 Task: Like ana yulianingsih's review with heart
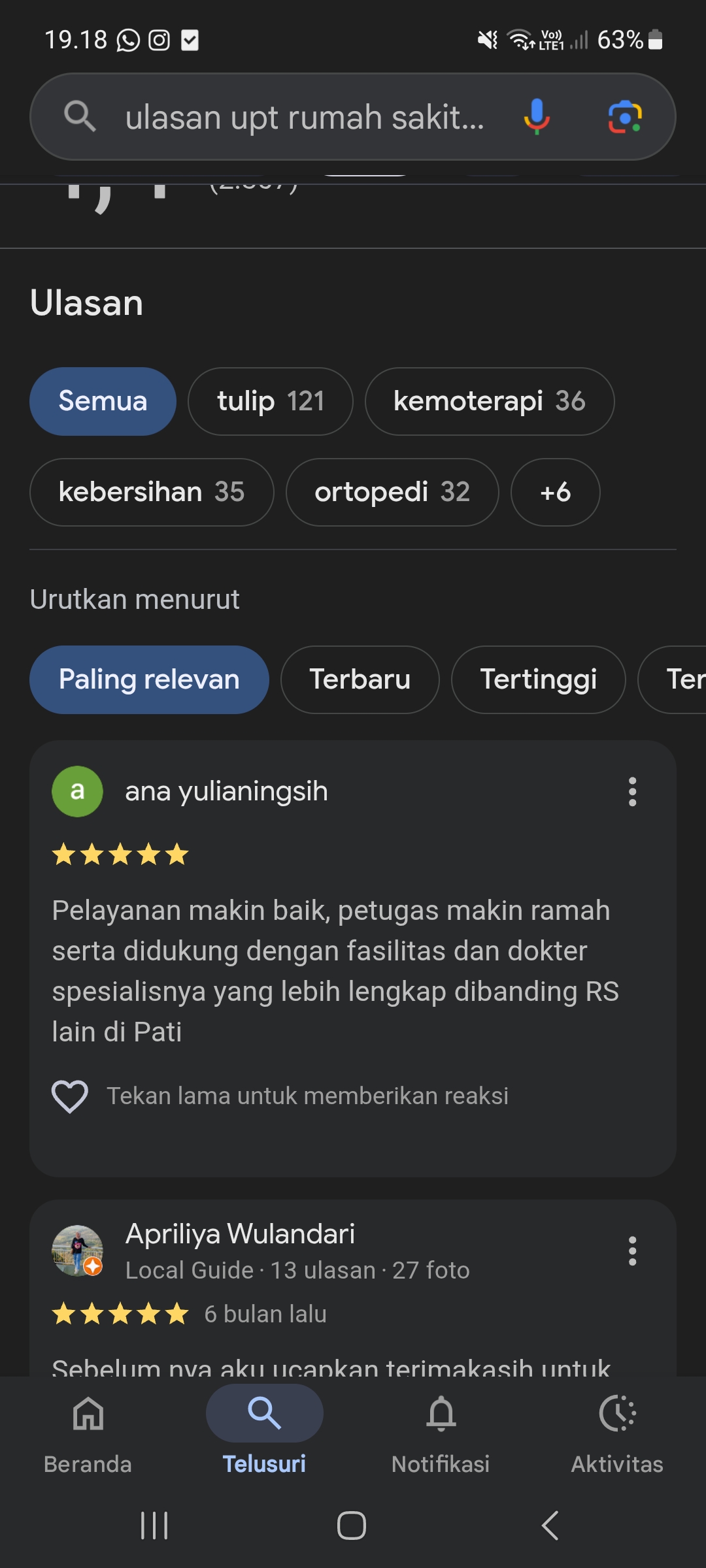(x=70, y=1096)
